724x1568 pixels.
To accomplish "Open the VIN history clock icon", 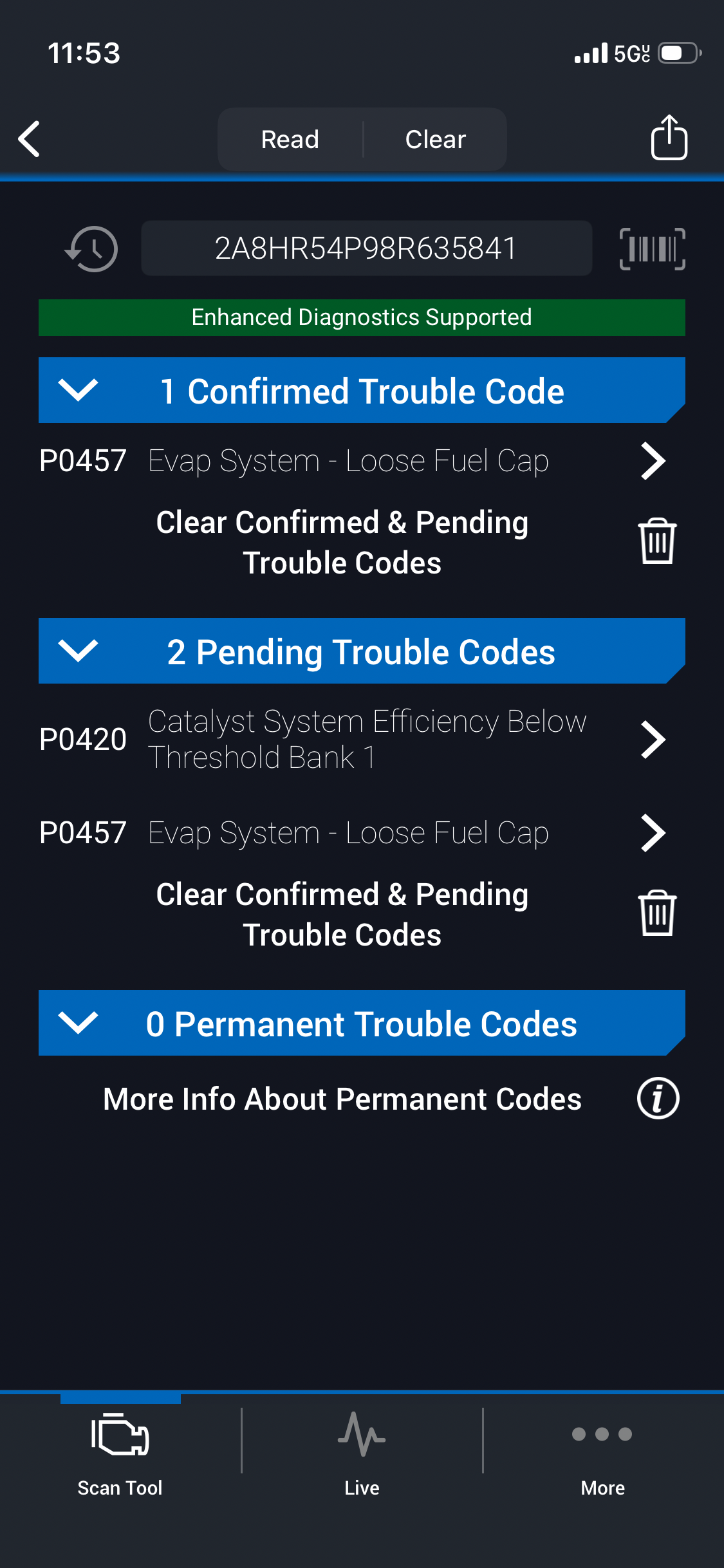I will pyautogui.click(x=92, y=249).
